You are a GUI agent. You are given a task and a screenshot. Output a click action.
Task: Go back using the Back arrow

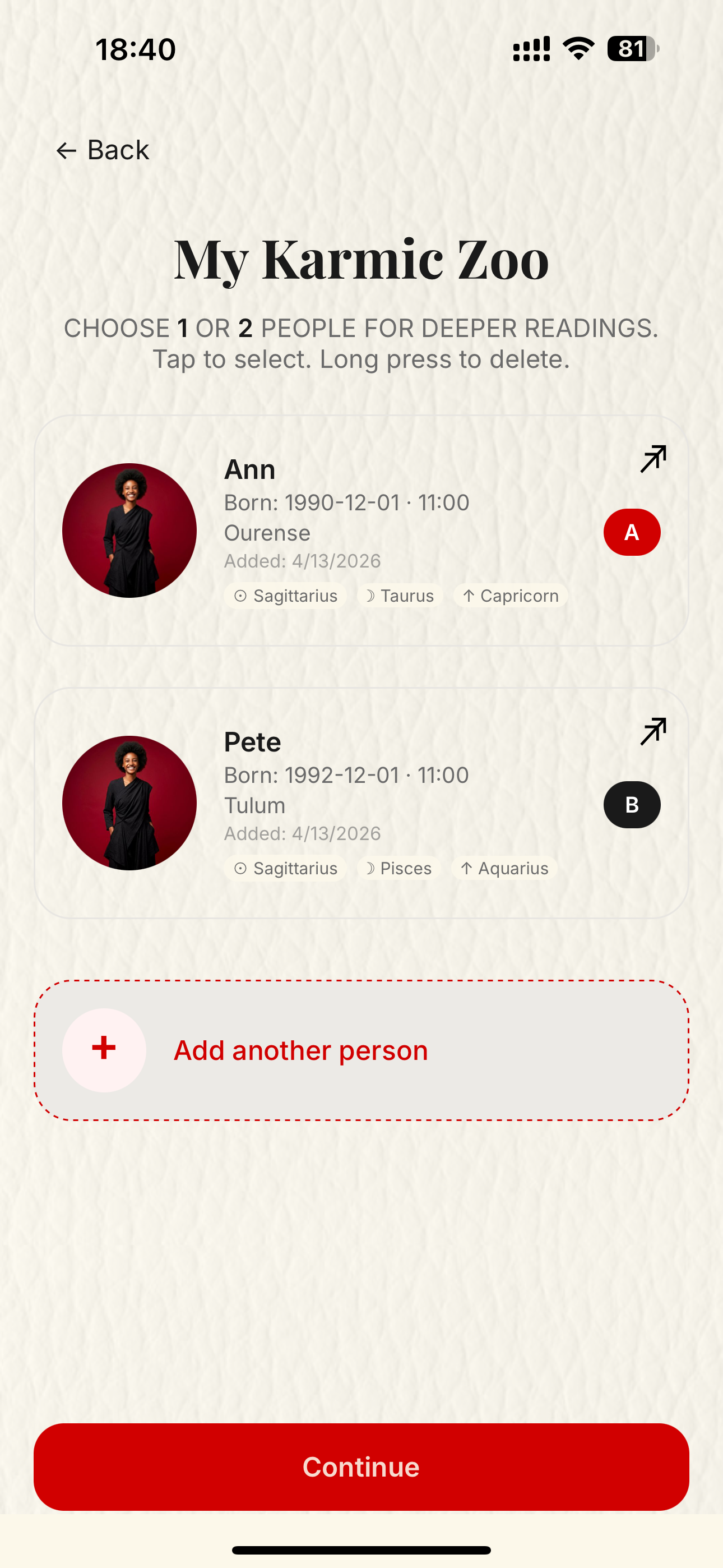click(x=102, y=150)
